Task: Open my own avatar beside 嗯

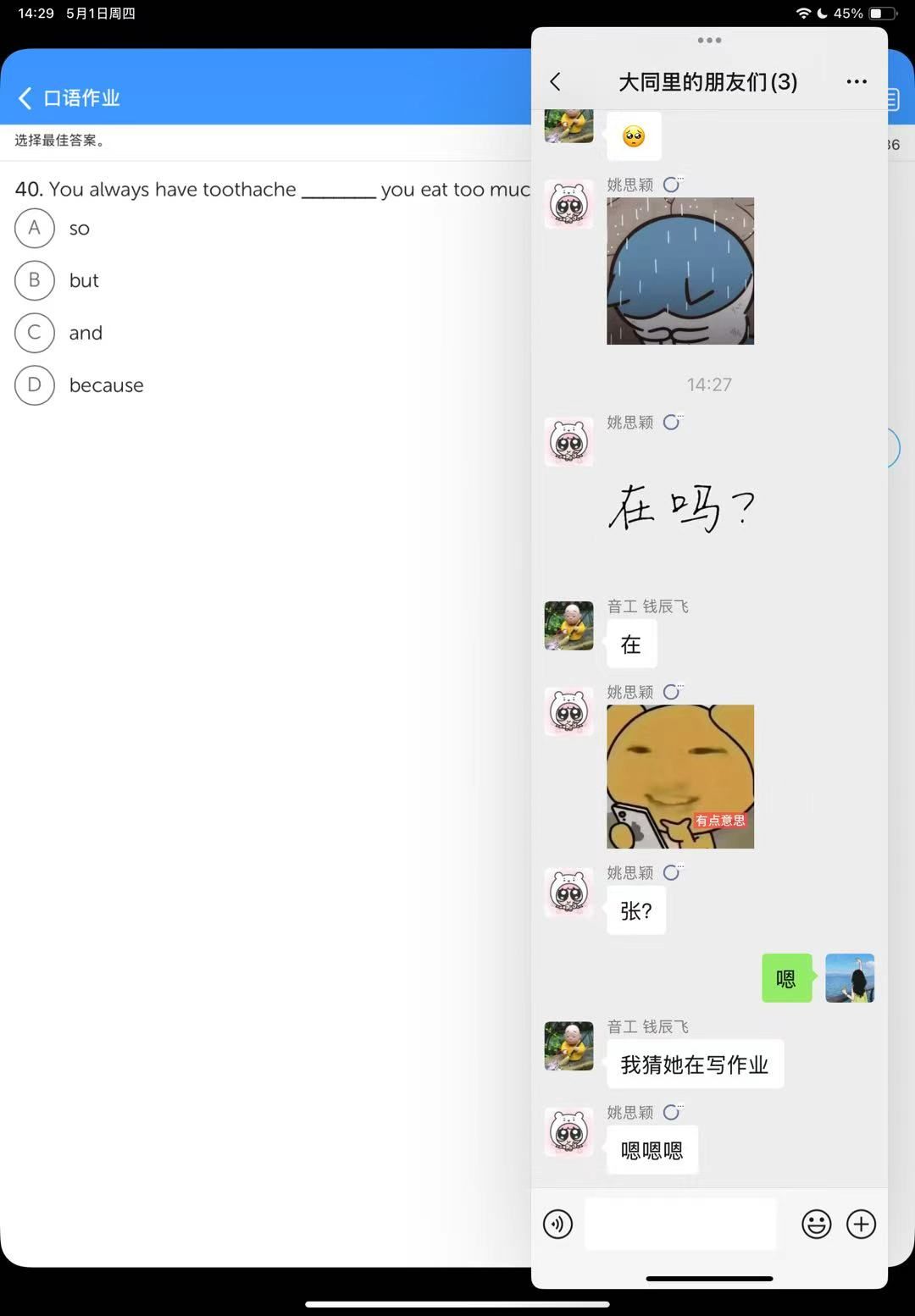Action: click(x=850, y=978)
